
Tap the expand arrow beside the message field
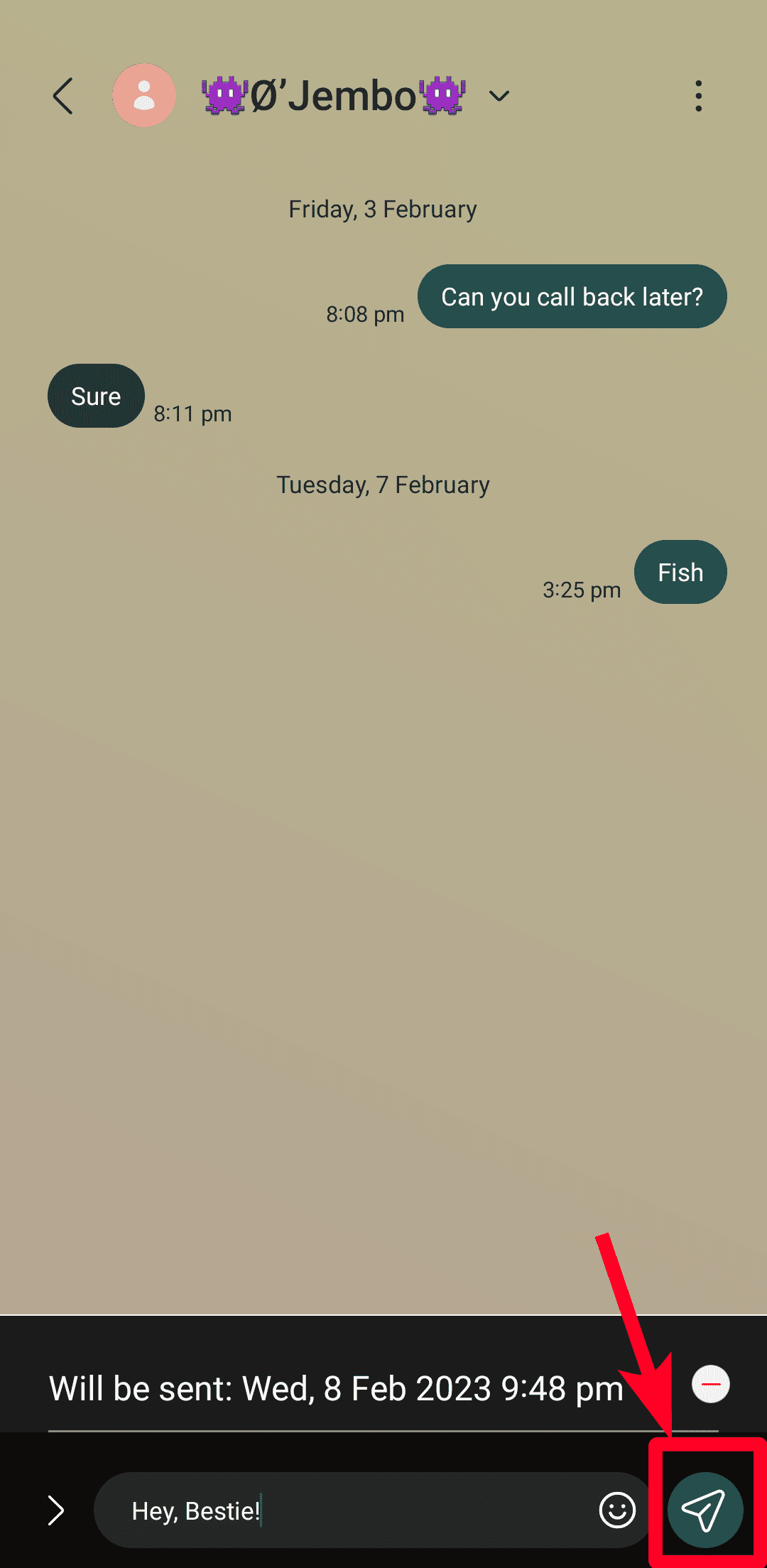[56, 1510]
